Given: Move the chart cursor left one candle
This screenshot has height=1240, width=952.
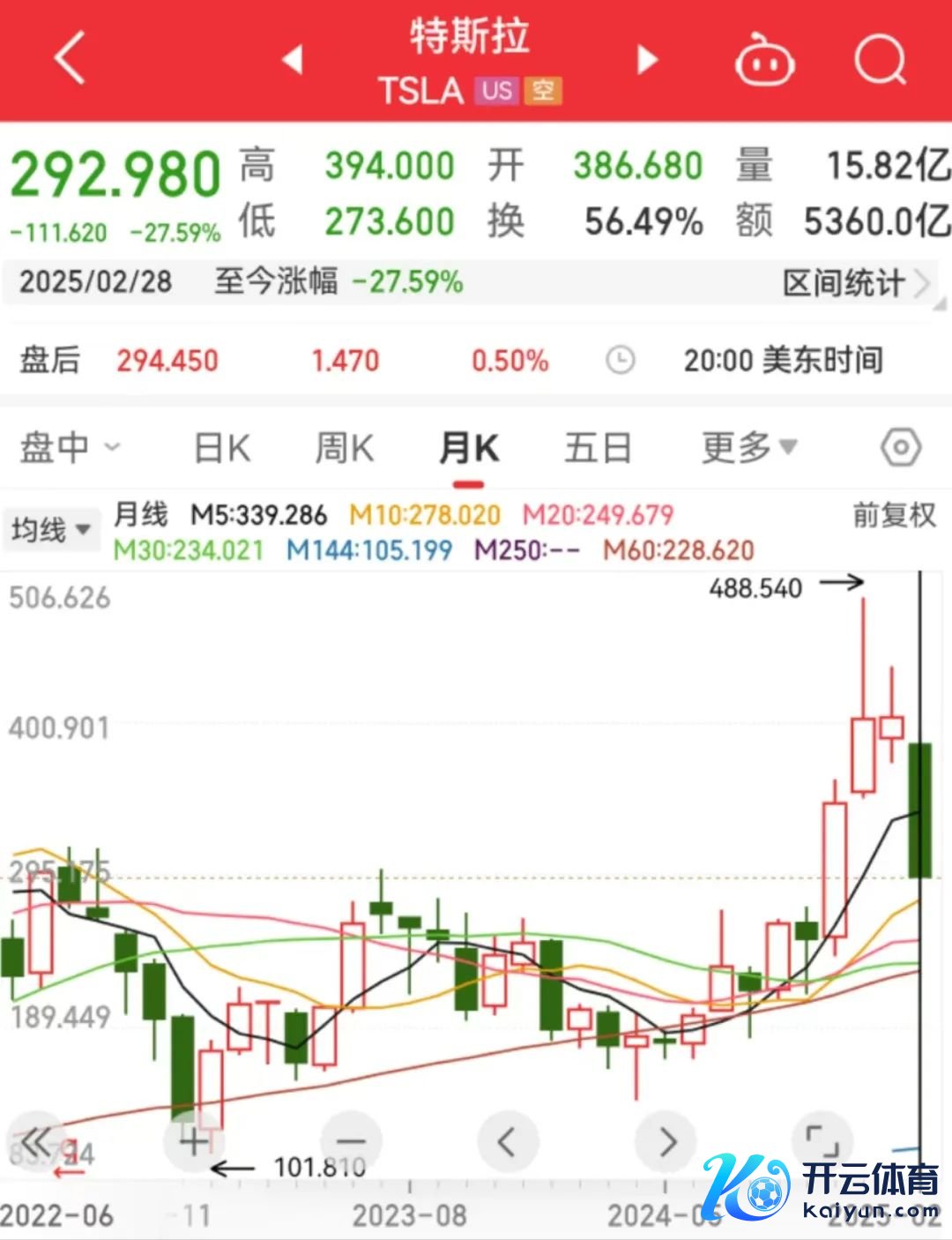Looking at the screenshot, I should [x=507, y=1142].
